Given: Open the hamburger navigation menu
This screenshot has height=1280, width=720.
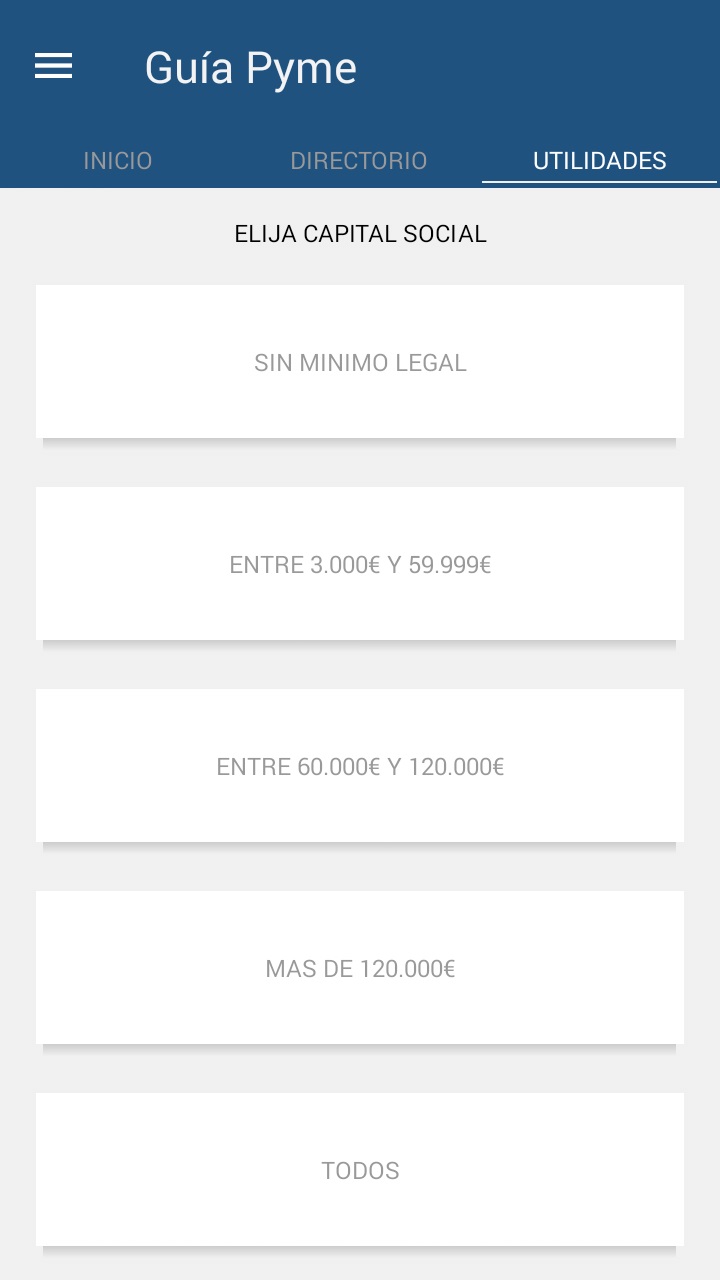Looking at the screenshot, I should [54, 66].
